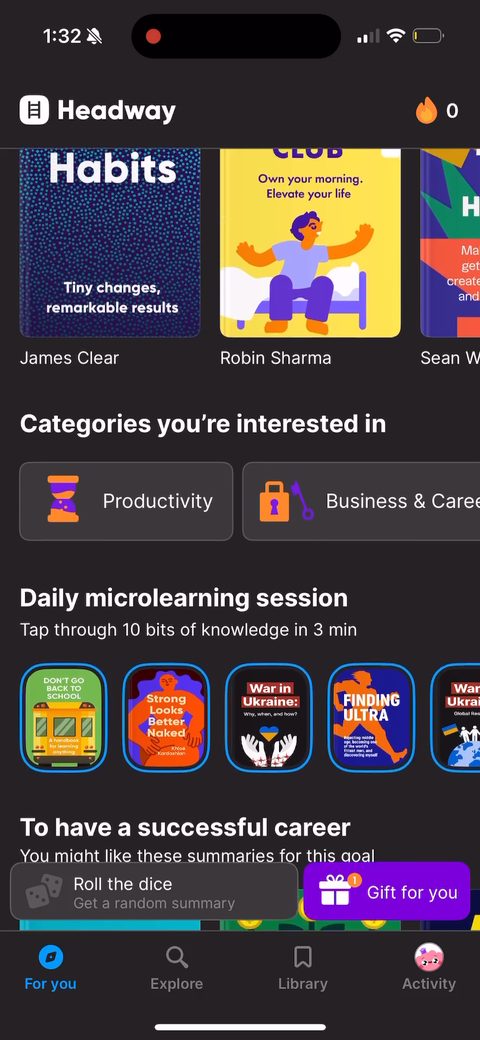The width and height of the screenshot is (480, 1040).
Task: Start the Don't Go Back to School session
Action: (63, 718)
